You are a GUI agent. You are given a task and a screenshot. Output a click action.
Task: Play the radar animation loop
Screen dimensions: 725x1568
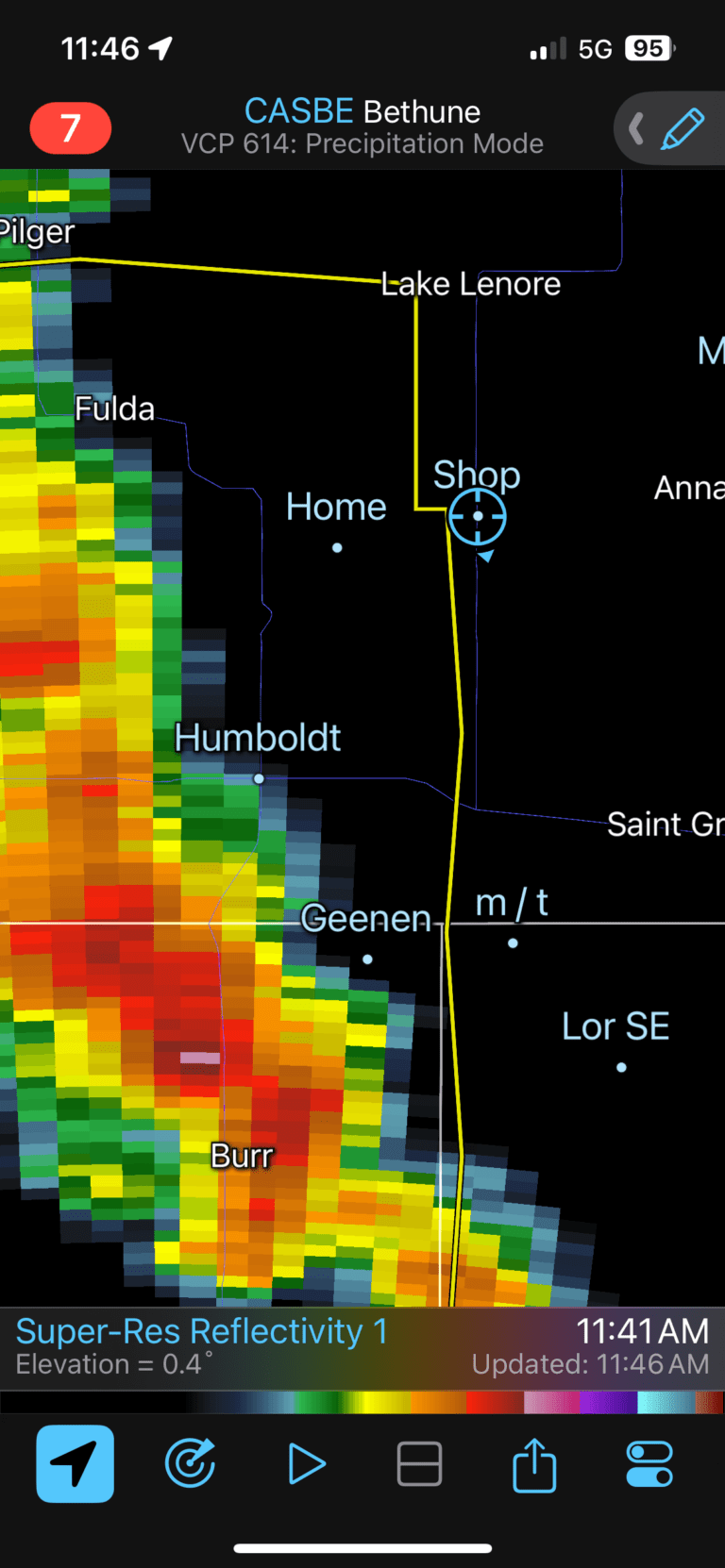click(x=307, y=1465)
